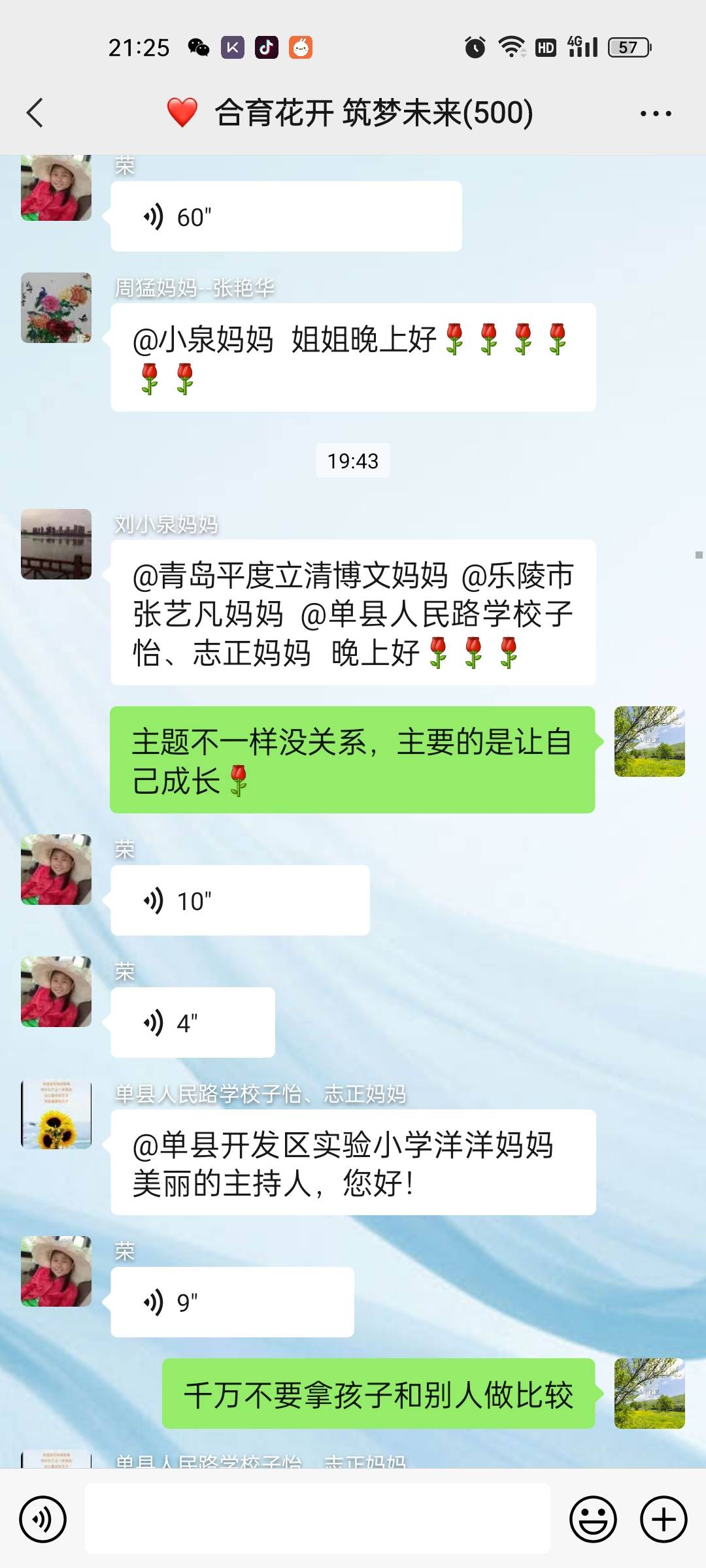
Task: Switch to voice input mode
Action: click(x=43, y=1519)
